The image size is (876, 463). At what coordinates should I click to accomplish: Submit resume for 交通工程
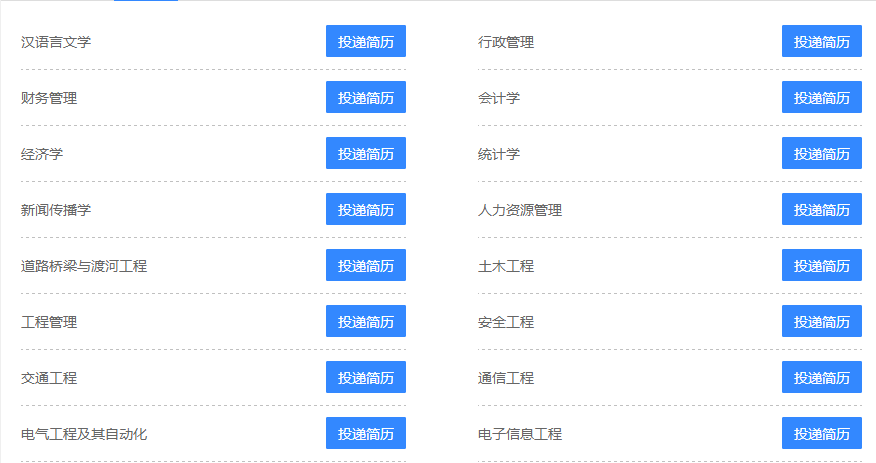coord(365,378)
